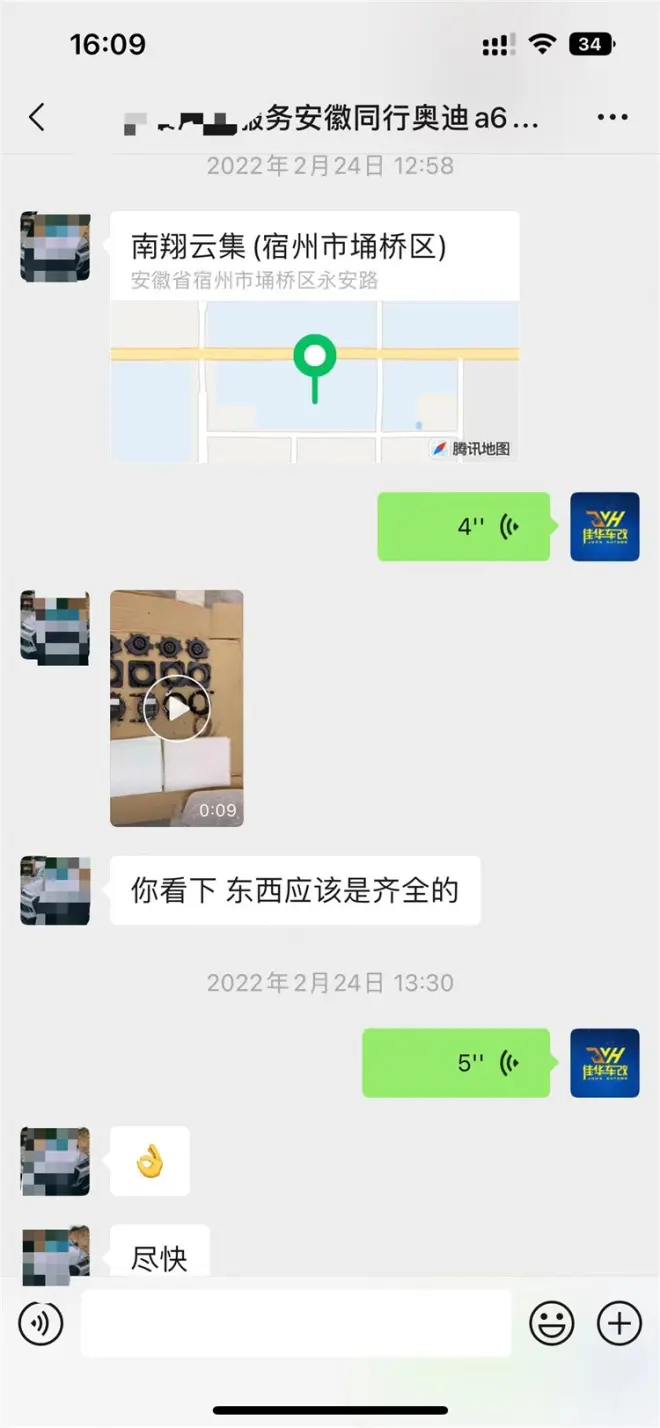Open the sender avatar beside 你看下 message
660x1428 pixels.
(56, 890)
